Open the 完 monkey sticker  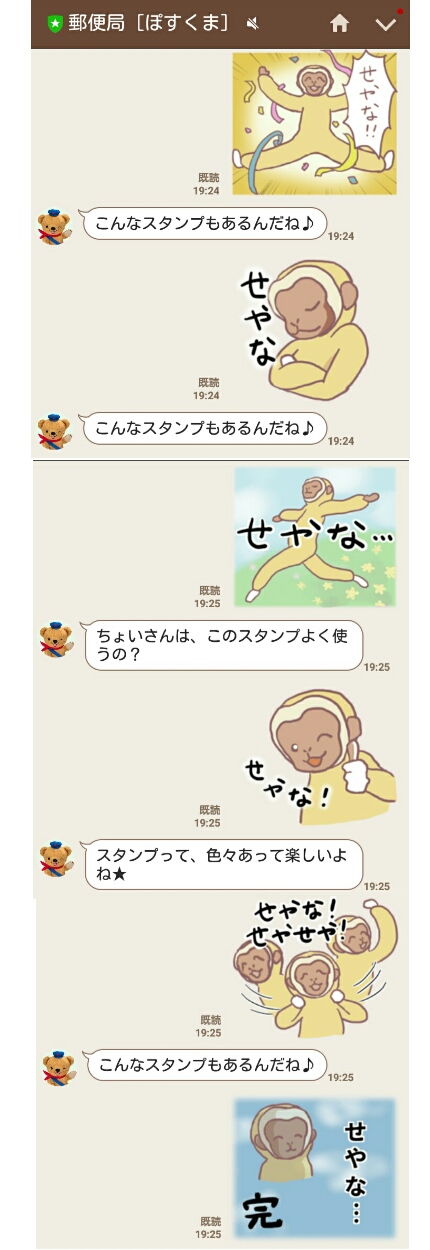[315, 1169]
